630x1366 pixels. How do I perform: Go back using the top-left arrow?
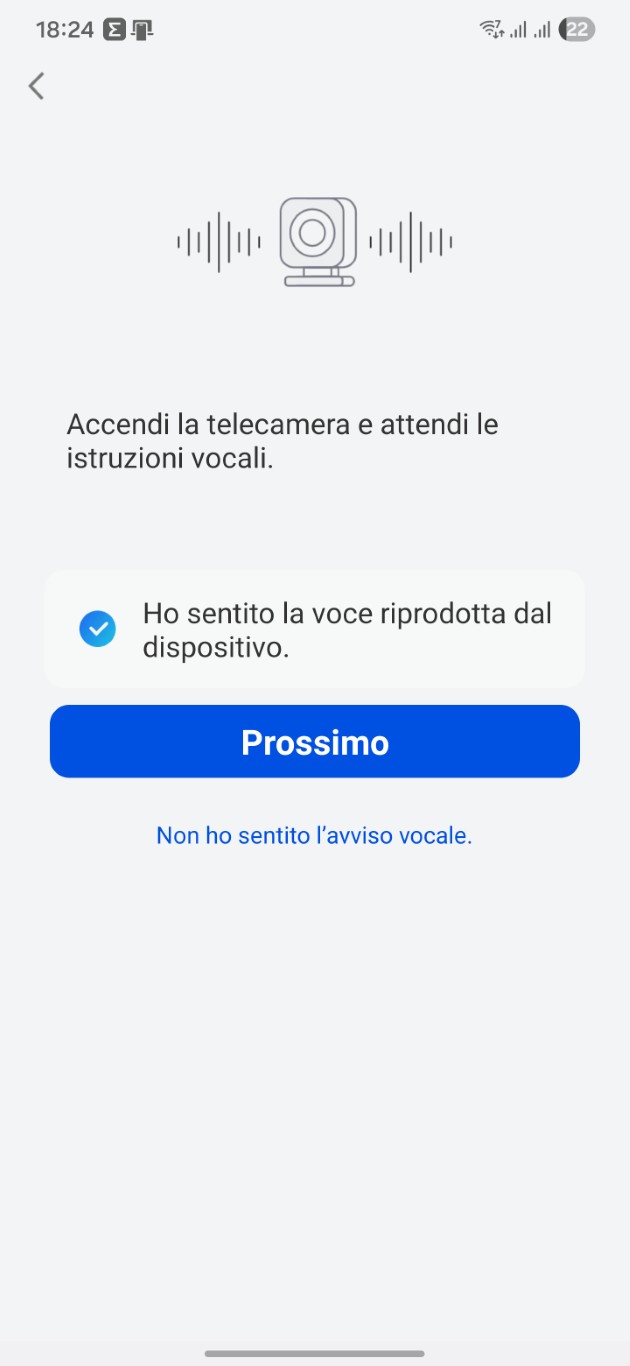click(37, 86)
